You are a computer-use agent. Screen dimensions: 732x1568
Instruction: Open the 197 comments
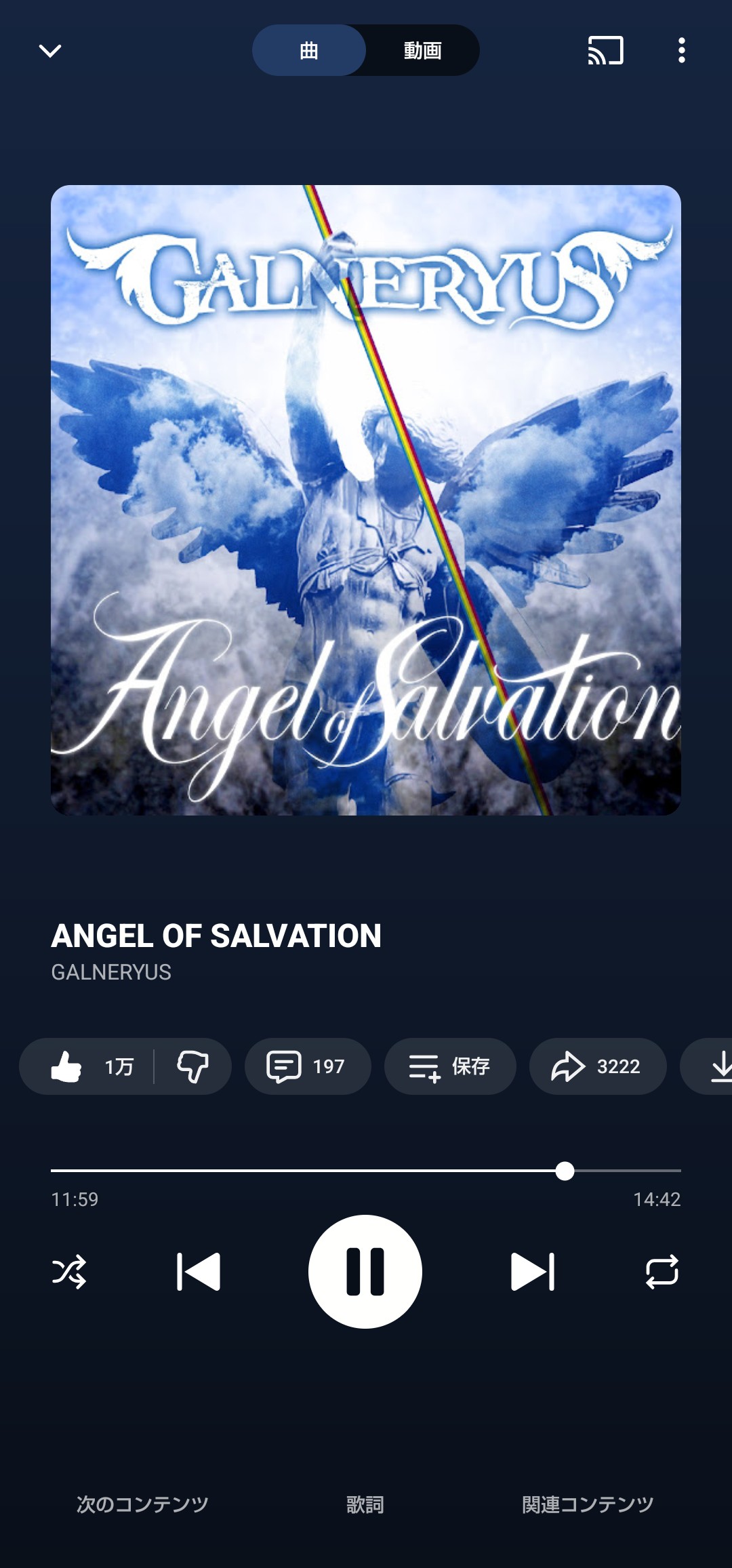click(308, 1066)
